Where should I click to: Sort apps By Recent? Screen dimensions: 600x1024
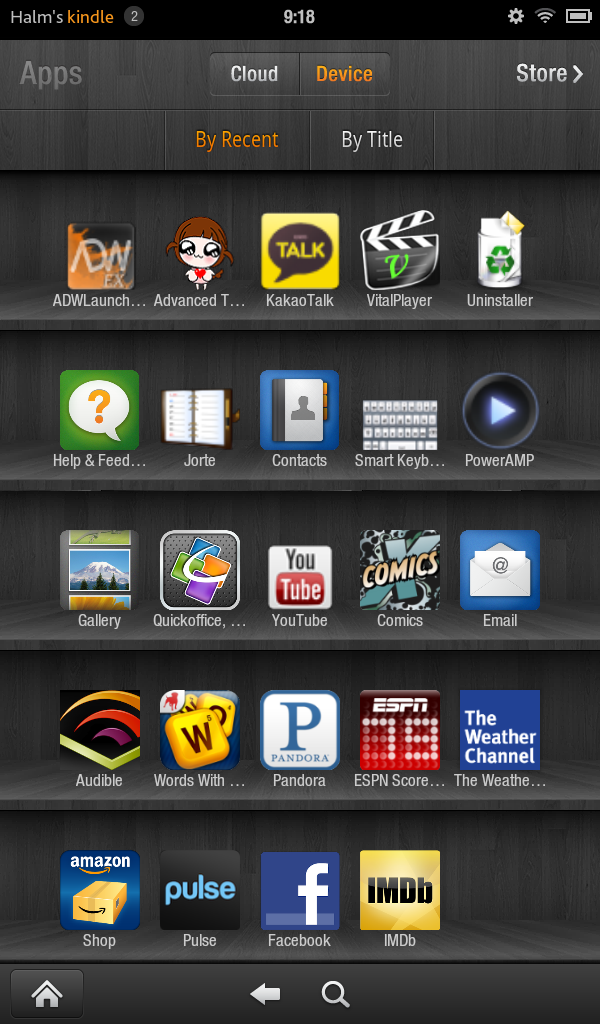[x=237, y=140]
